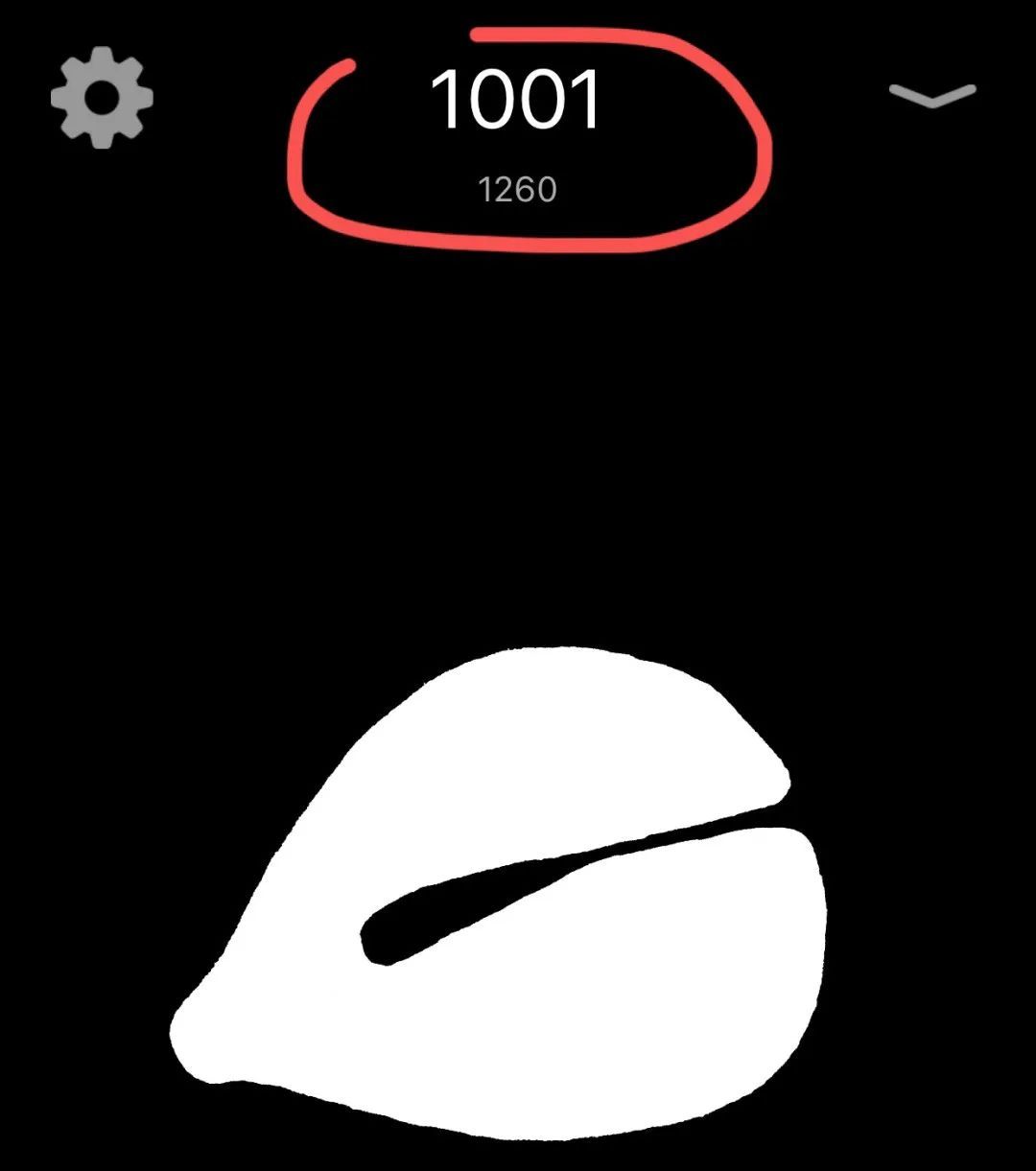Viewport: 1036px width, 1171px height.
Task: Open the settings gear
Action: 102,99
